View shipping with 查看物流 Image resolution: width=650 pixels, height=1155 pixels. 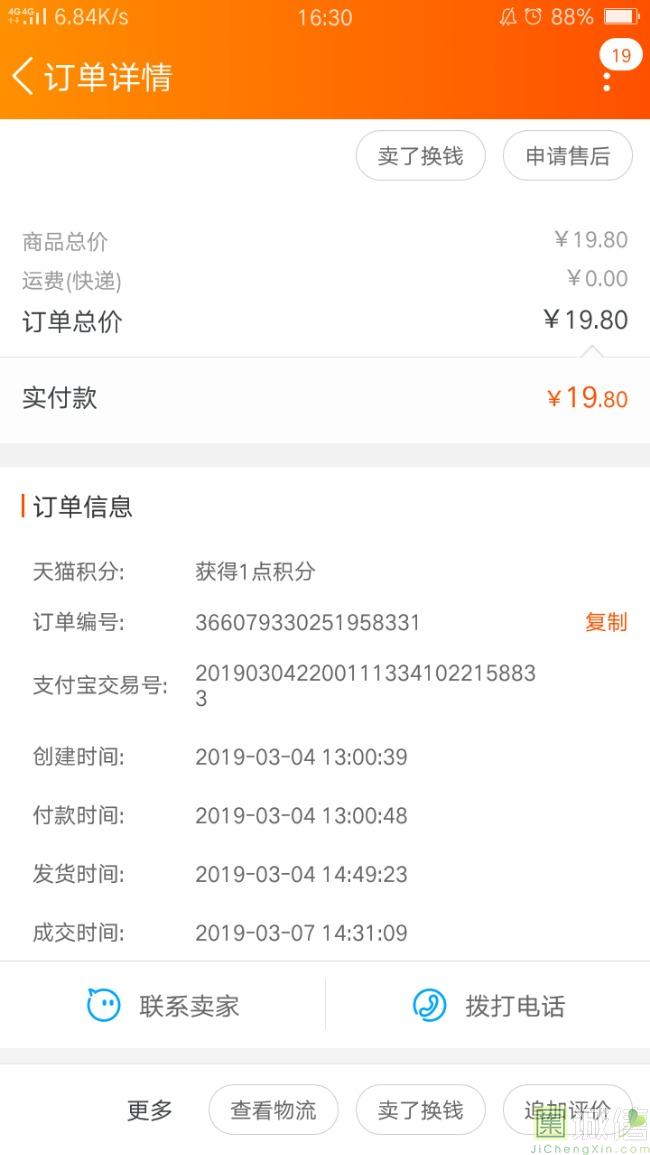click(273, 1110)
